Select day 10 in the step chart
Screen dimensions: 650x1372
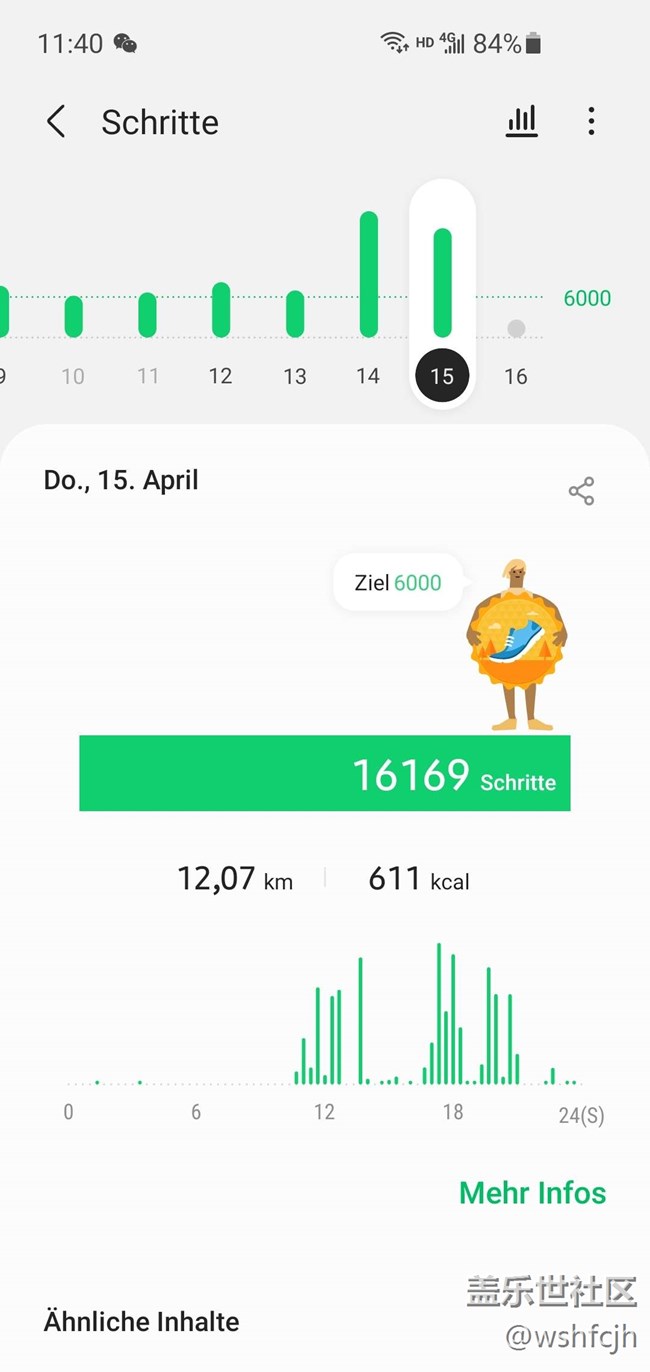(73, 320)
